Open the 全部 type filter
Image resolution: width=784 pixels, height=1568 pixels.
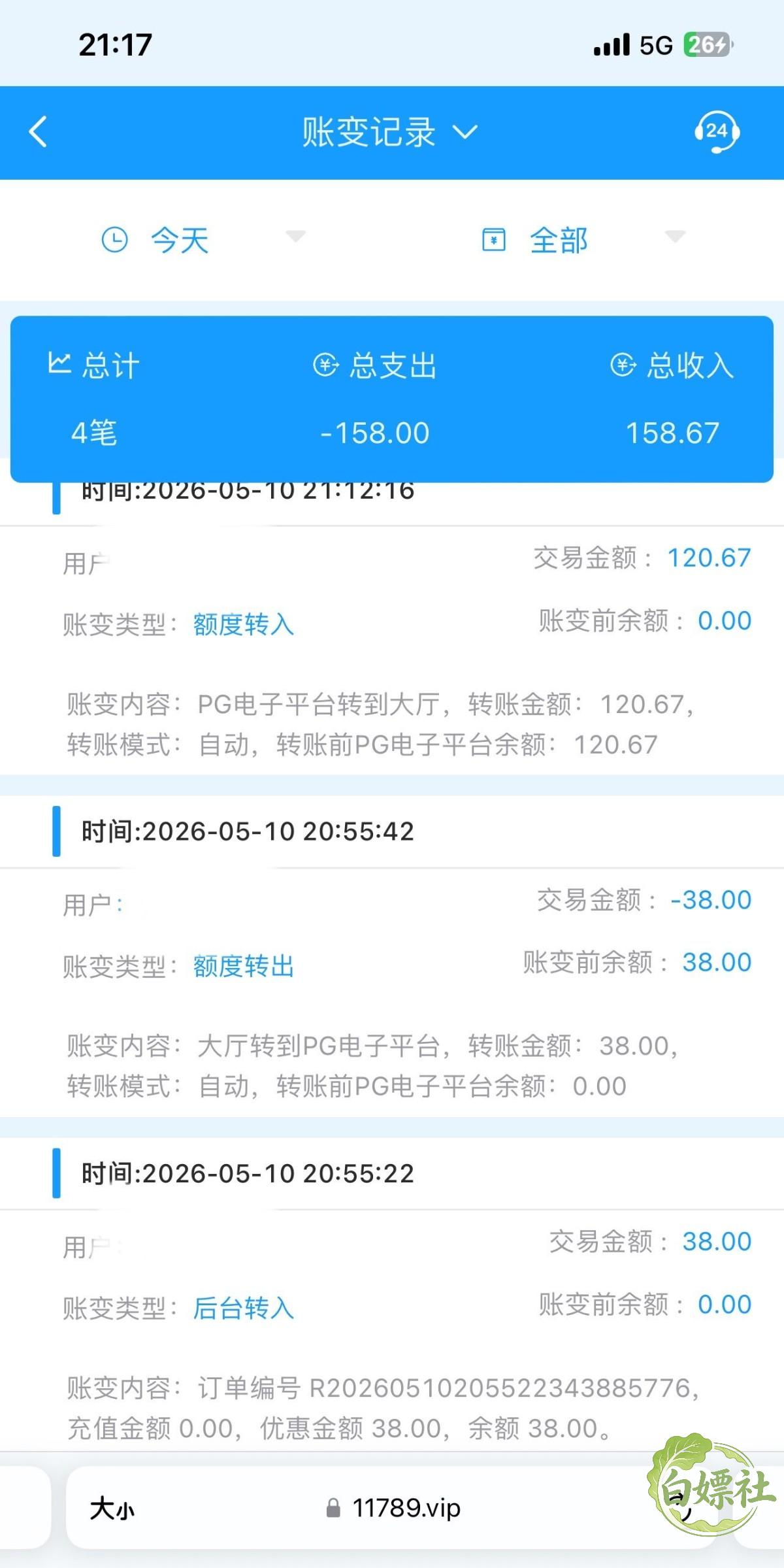pos(583,239)
